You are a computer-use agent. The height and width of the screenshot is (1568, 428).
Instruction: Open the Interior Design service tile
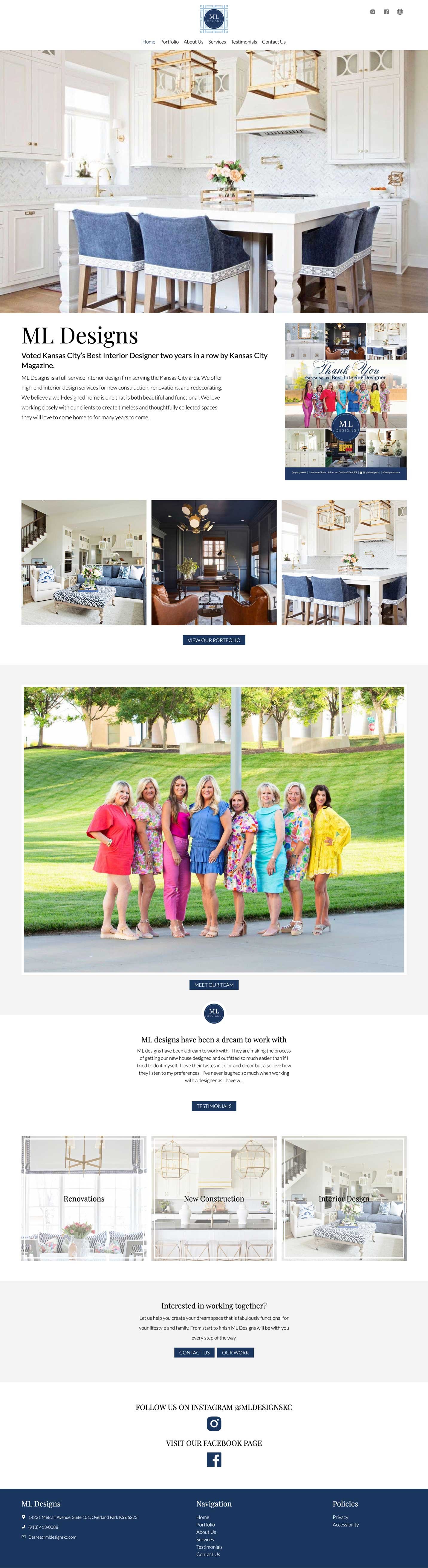click(344, 1199)
